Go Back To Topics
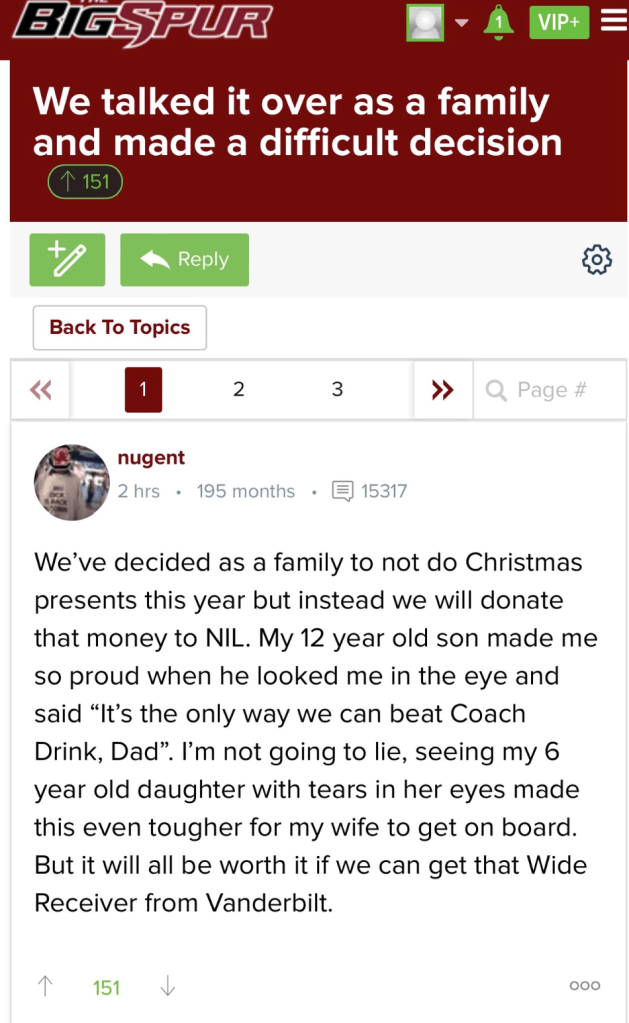Viewport: 629px width, 1023px height. click(x=119, y=328)
